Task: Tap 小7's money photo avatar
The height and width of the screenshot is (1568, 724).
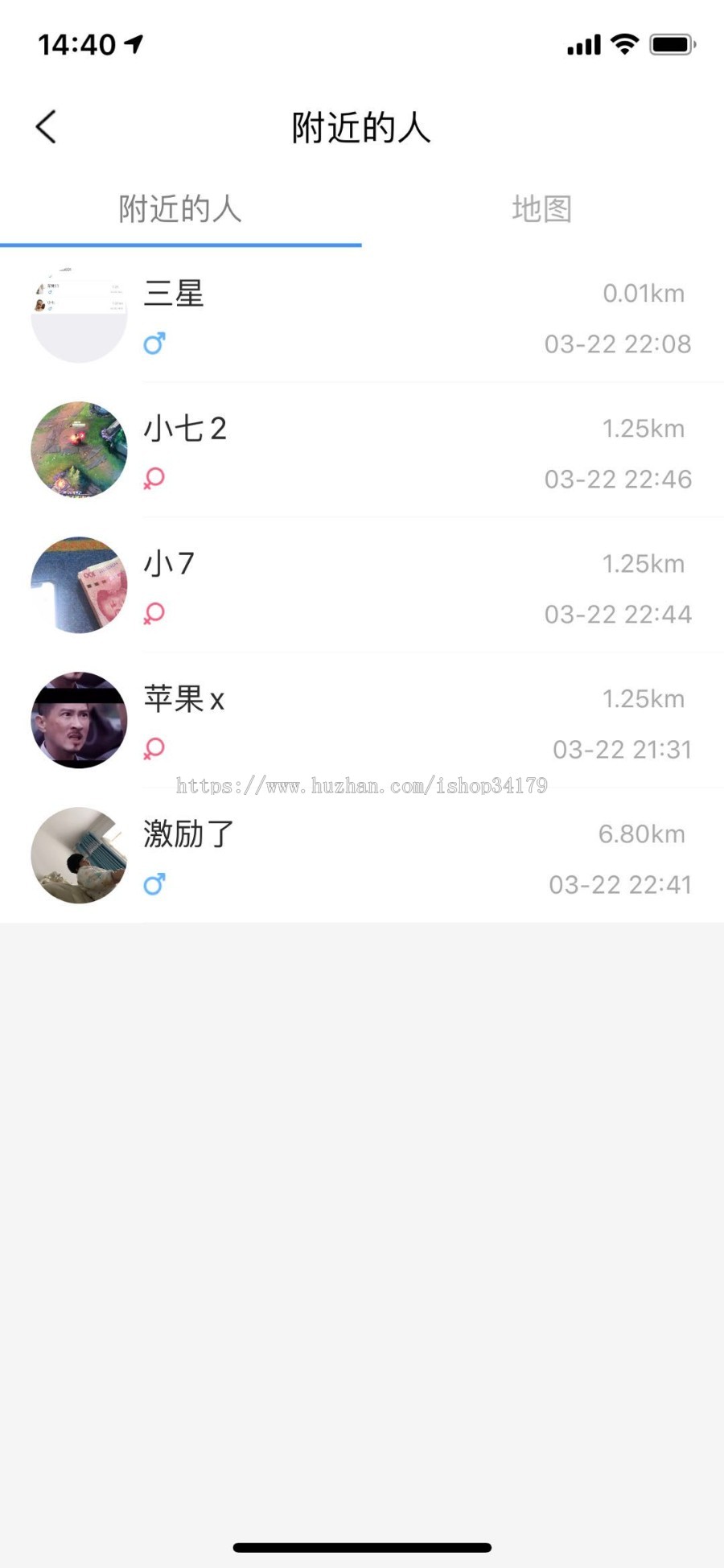Action: [x=79, y=586]
